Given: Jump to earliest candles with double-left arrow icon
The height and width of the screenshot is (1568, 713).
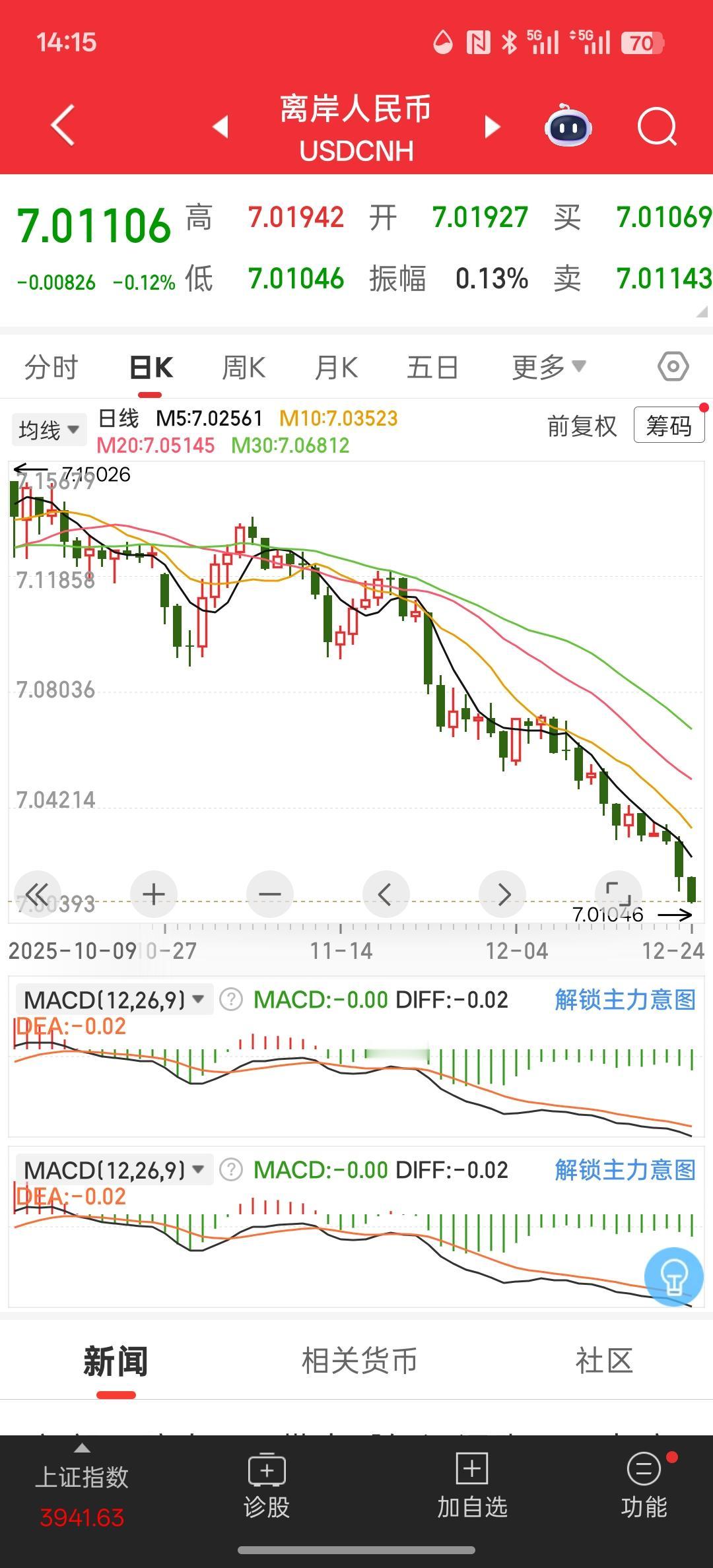Looking at the screenshot, I should 38,894.
